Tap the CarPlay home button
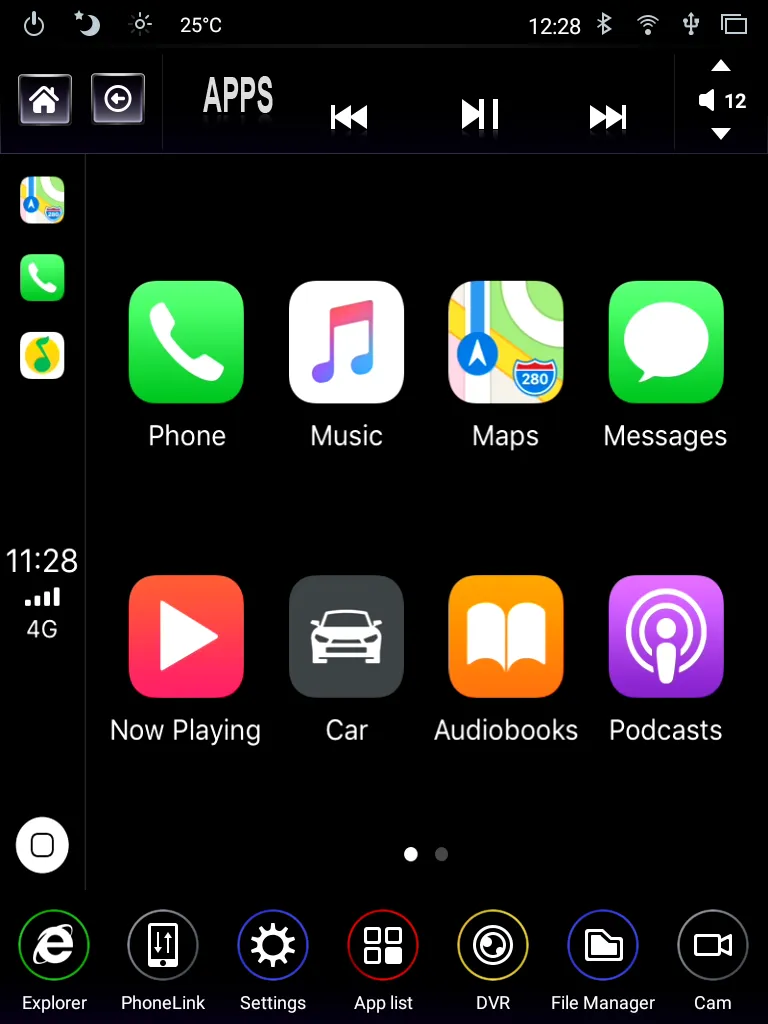This screenshot has width=768, height=1024. click(42, 846)
